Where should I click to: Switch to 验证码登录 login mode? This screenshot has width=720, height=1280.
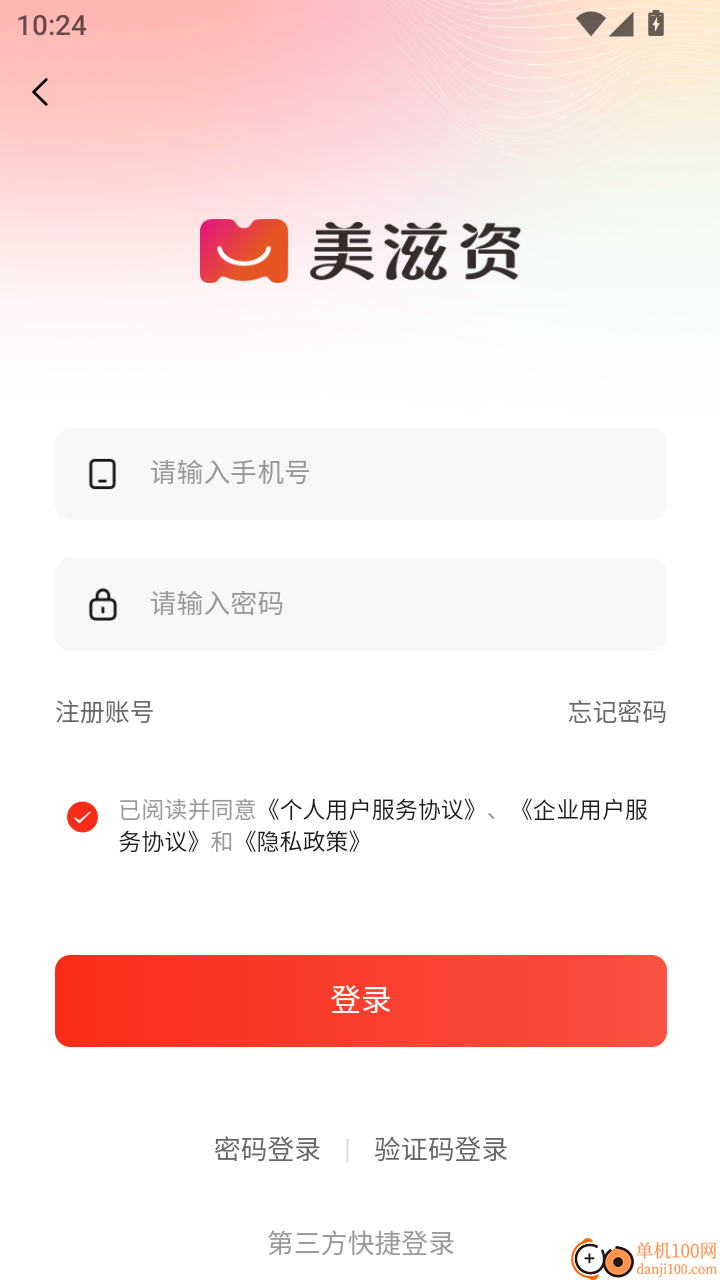pyautogui.click(x=440, y=1150)
